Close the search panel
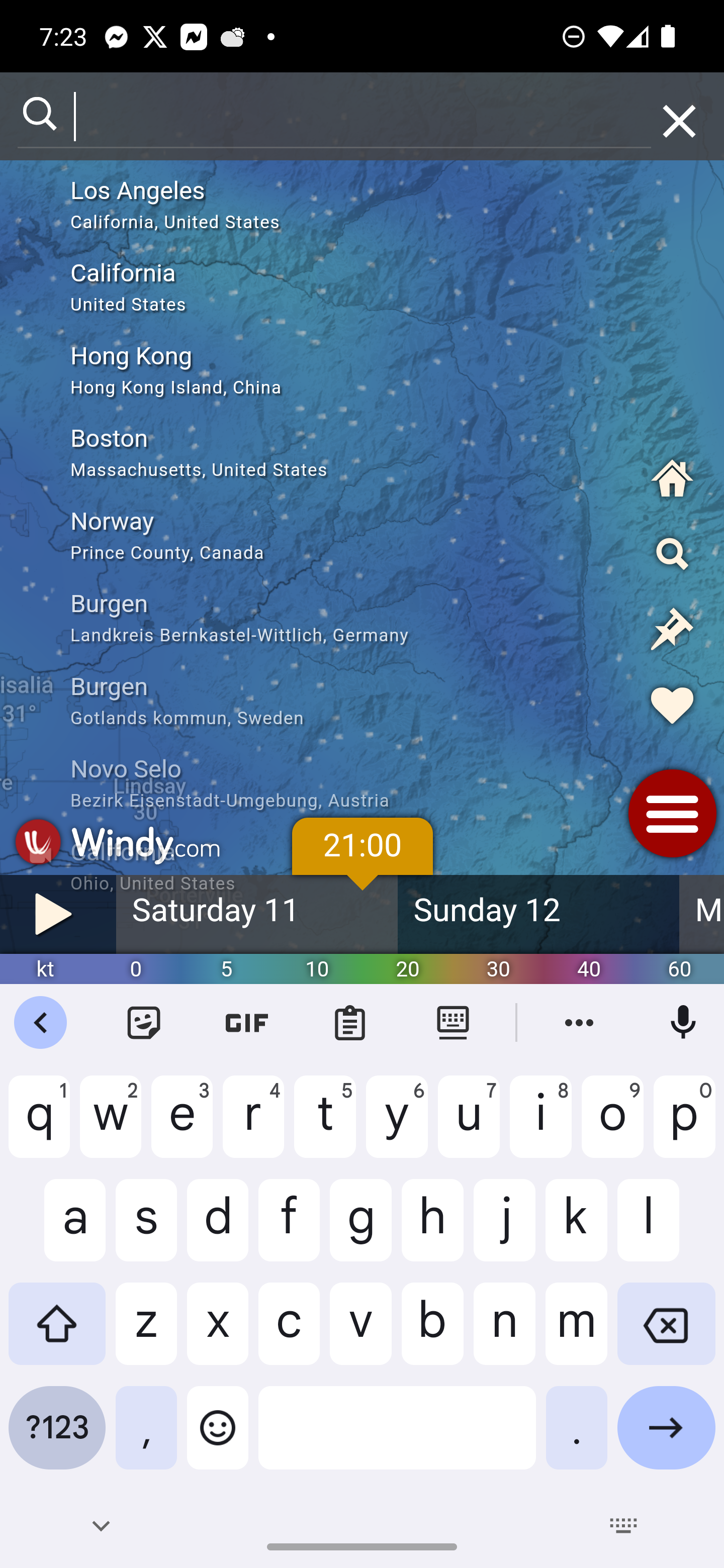The height and width of the screenshot is (1568, 724). pos(679,121)
